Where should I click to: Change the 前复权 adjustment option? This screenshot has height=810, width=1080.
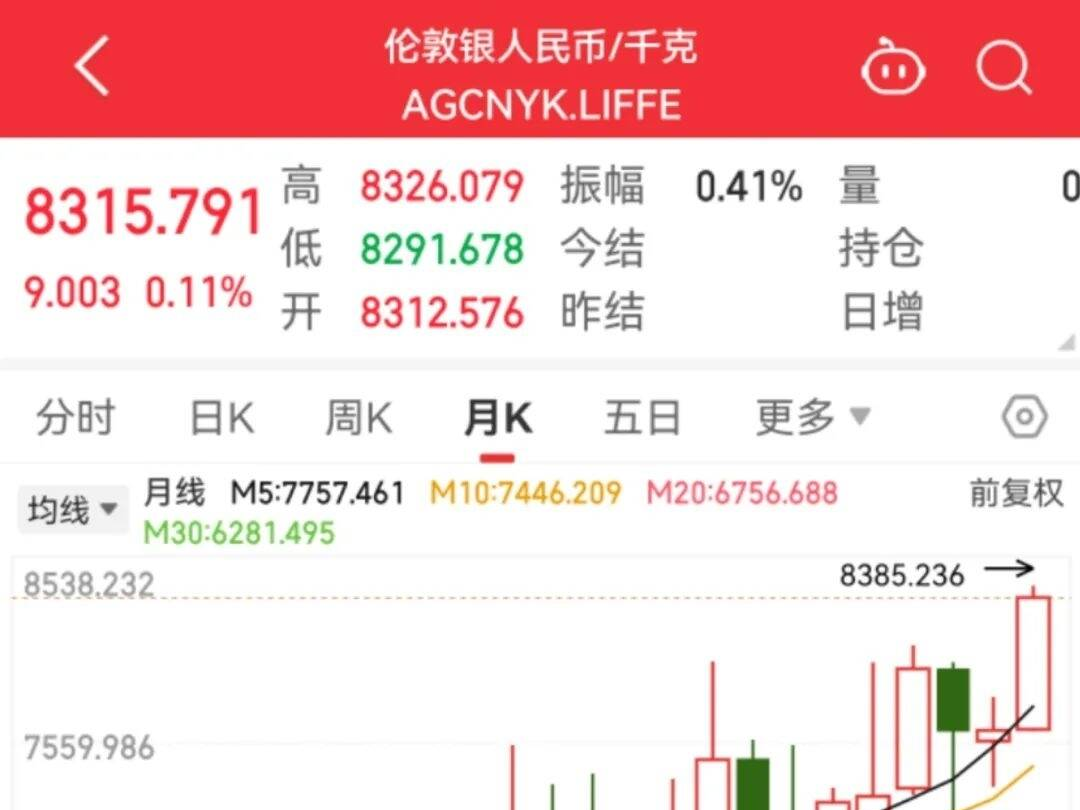(x=1016, y=493)
